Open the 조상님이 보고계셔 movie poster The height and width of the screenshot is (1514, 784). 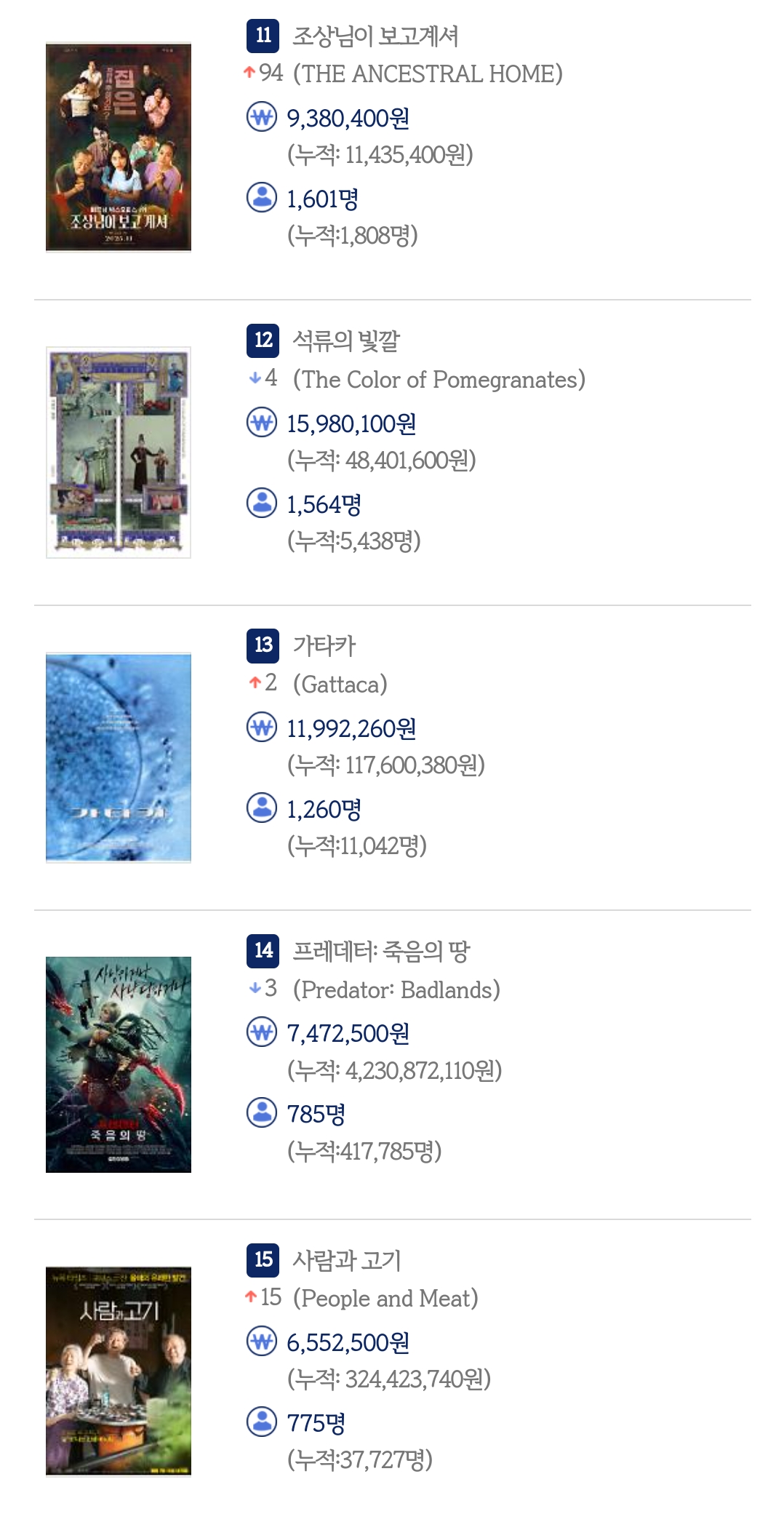pos(119,147)
